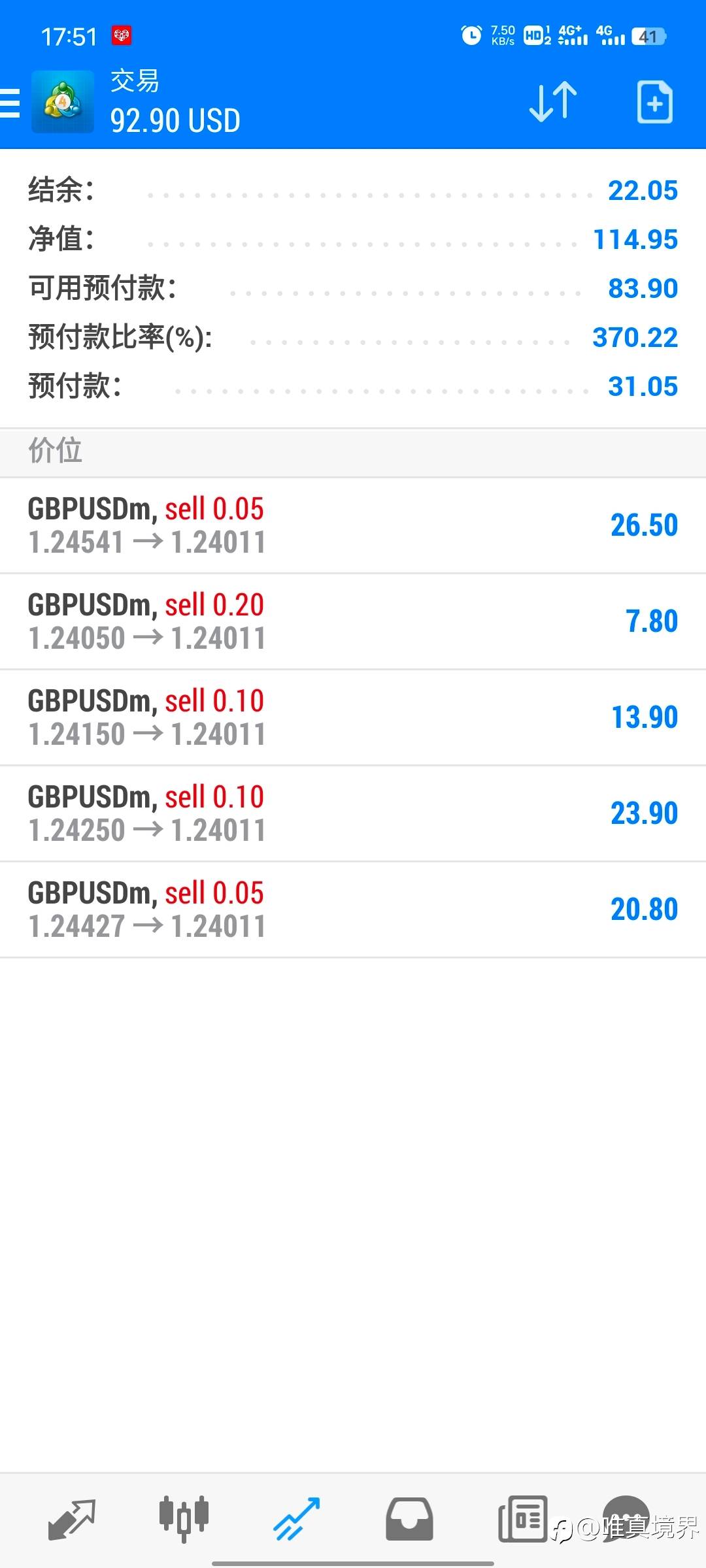Open the GBPUSDm sell 0.05 position at 1.24541
The height and width of the screenshot is (1568, 706).
(353, 526)
